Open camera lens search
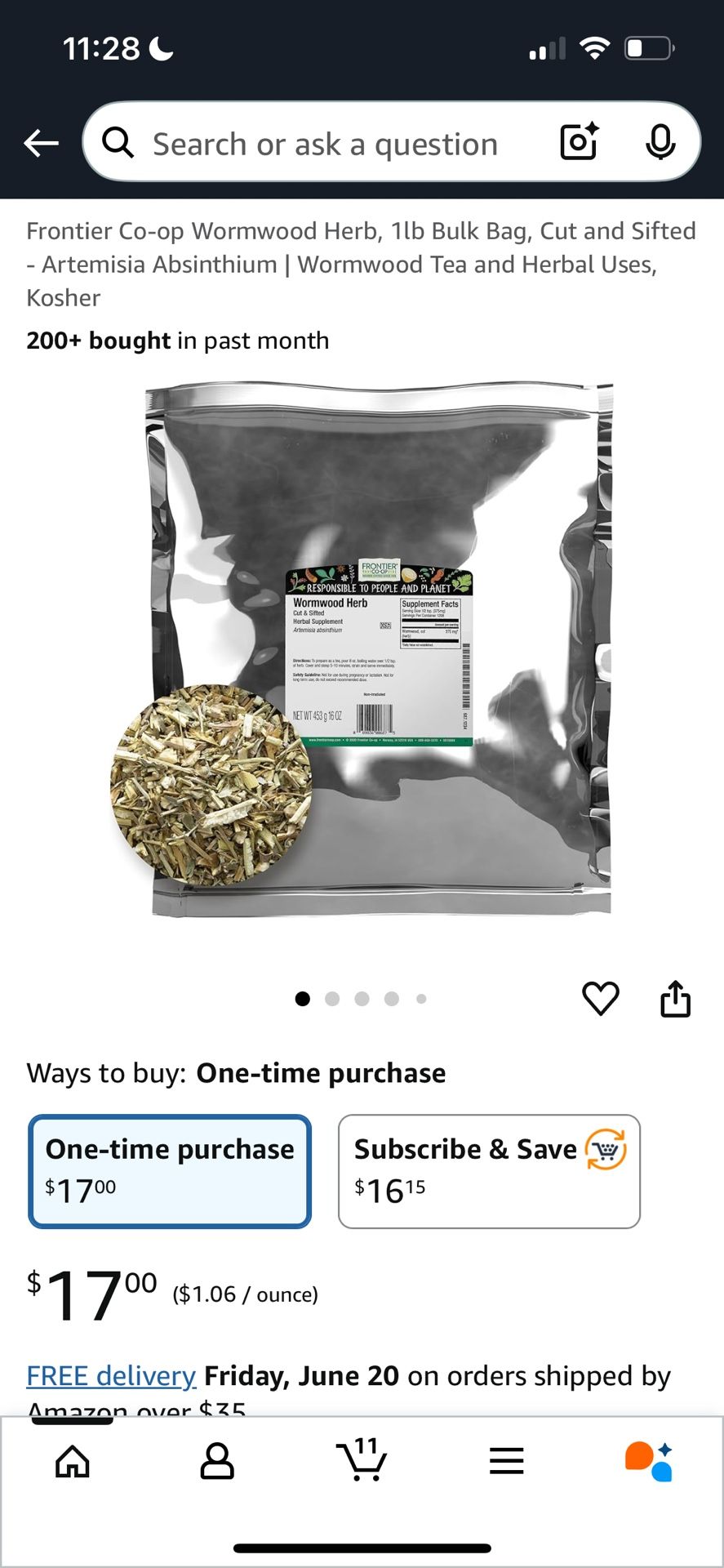 pos(580,142)
